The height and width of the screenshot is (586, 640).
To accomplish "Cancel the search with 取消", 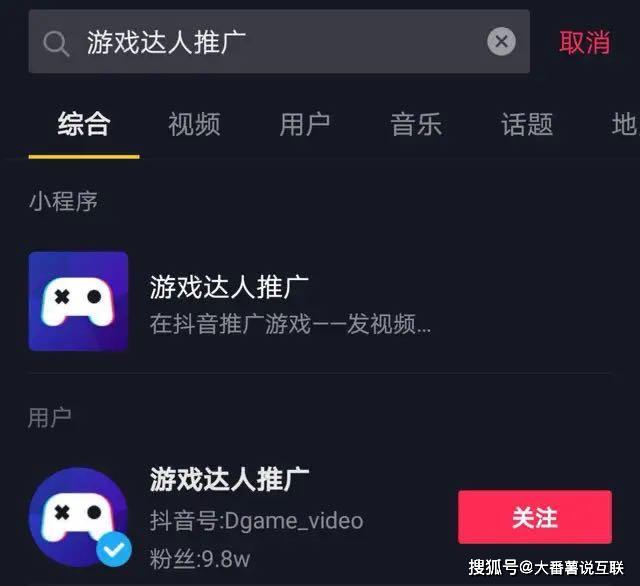I will pos(585,42).
